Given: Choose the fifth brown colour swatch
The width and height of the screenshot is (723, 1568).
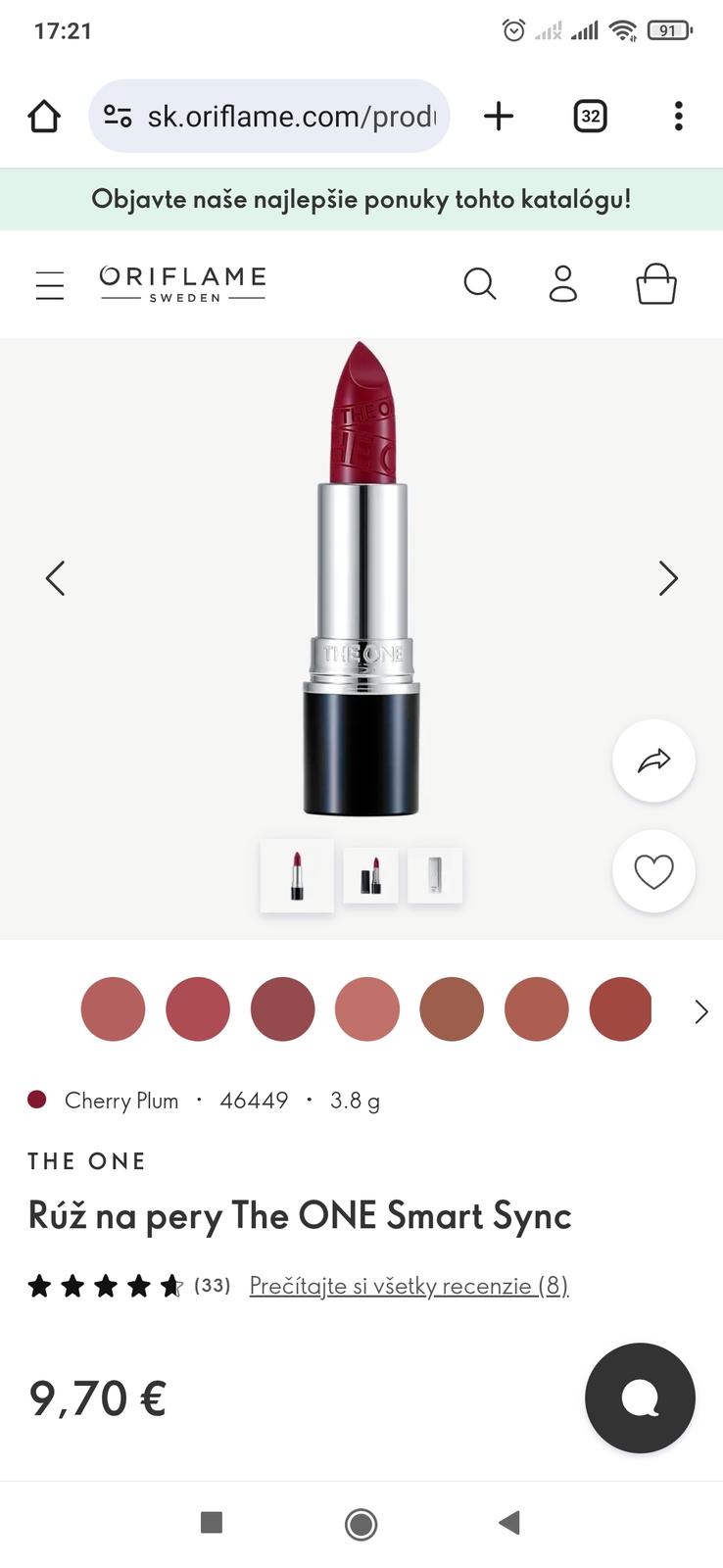Looking at the screenshot, I should click(x=452, y=1008).
